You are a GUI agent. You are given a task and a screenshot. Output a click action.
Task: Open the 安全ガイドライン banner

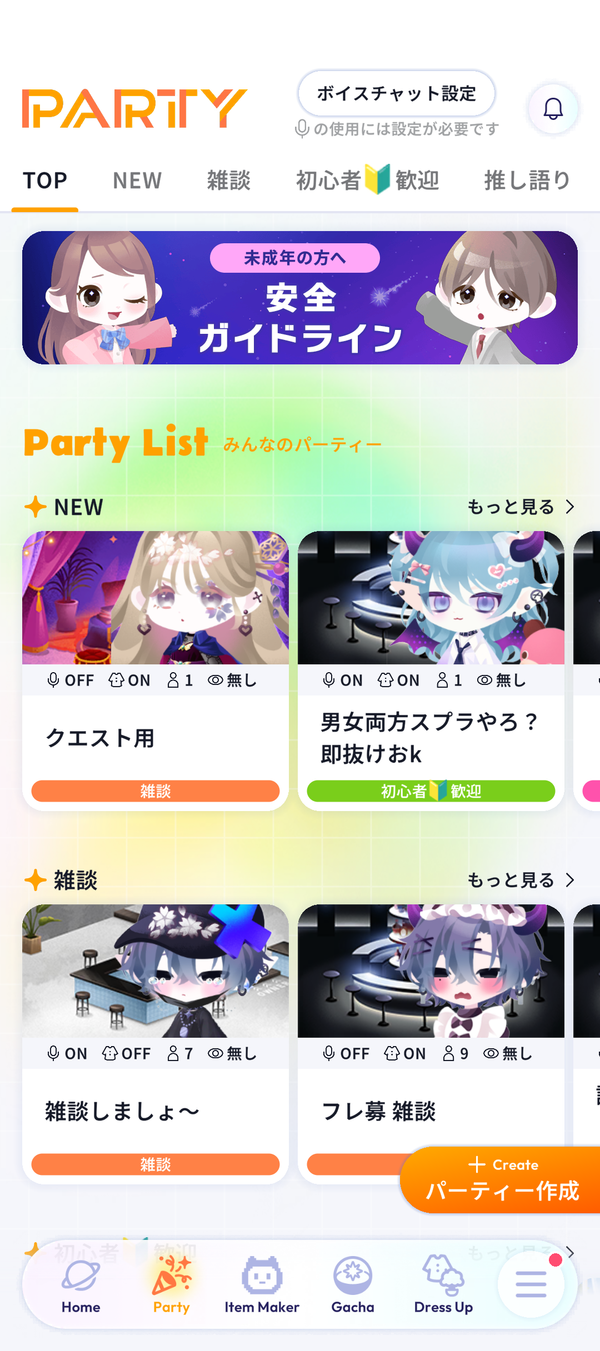coord(300,298)
